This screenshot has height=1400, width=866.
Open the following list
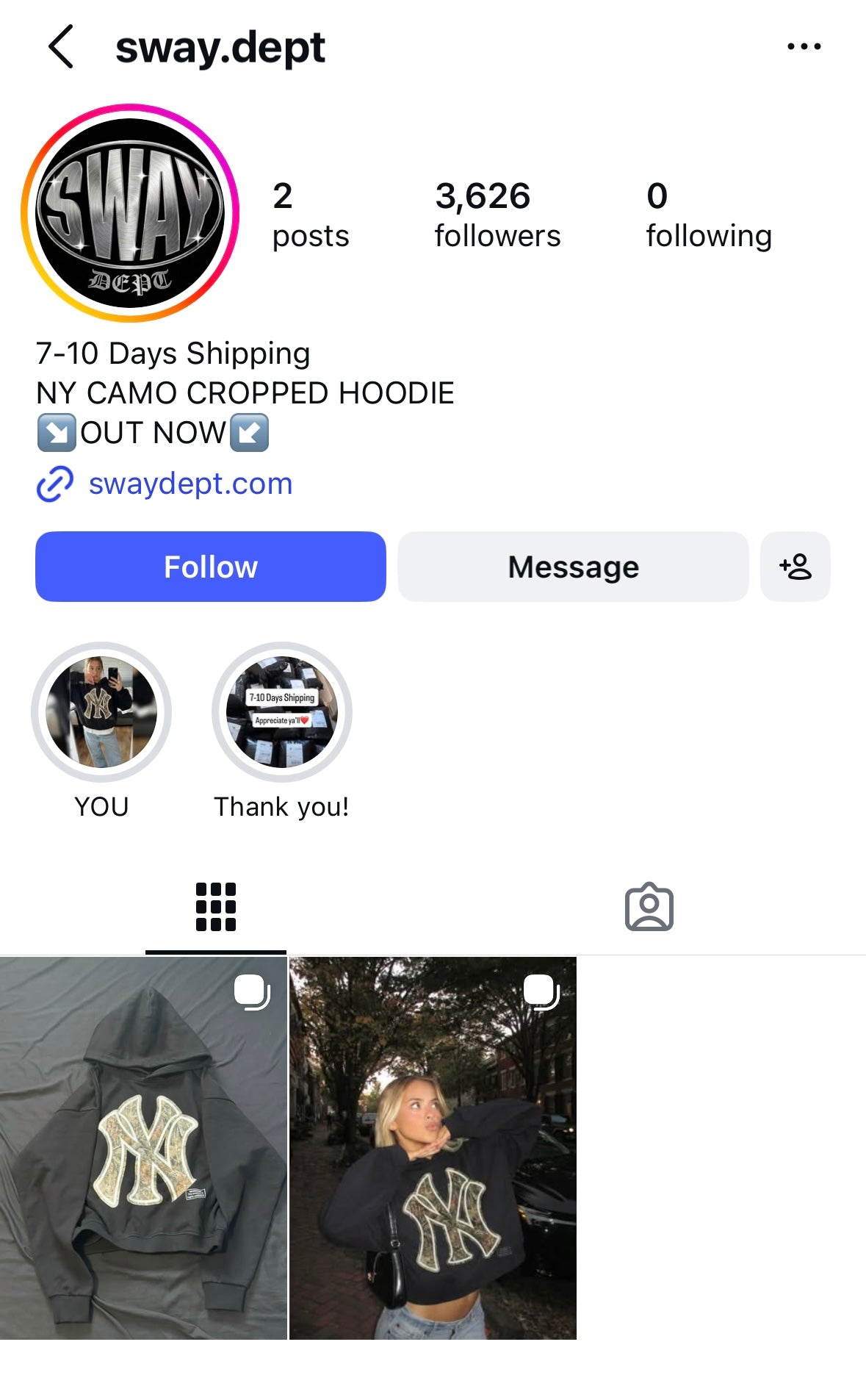[708, 215]
